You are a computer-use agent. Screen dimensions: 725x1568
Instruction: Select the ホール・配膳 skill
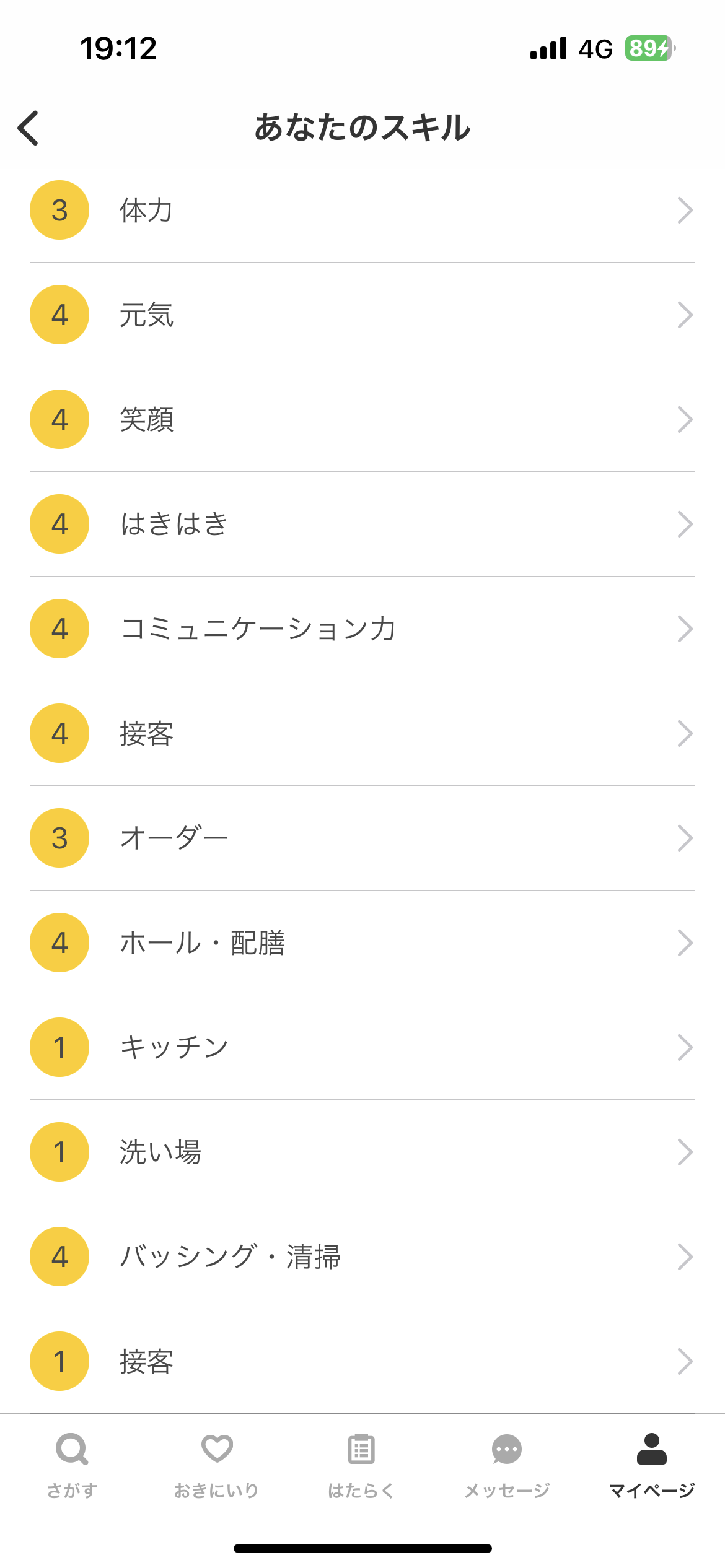click(x=362, y=943)
